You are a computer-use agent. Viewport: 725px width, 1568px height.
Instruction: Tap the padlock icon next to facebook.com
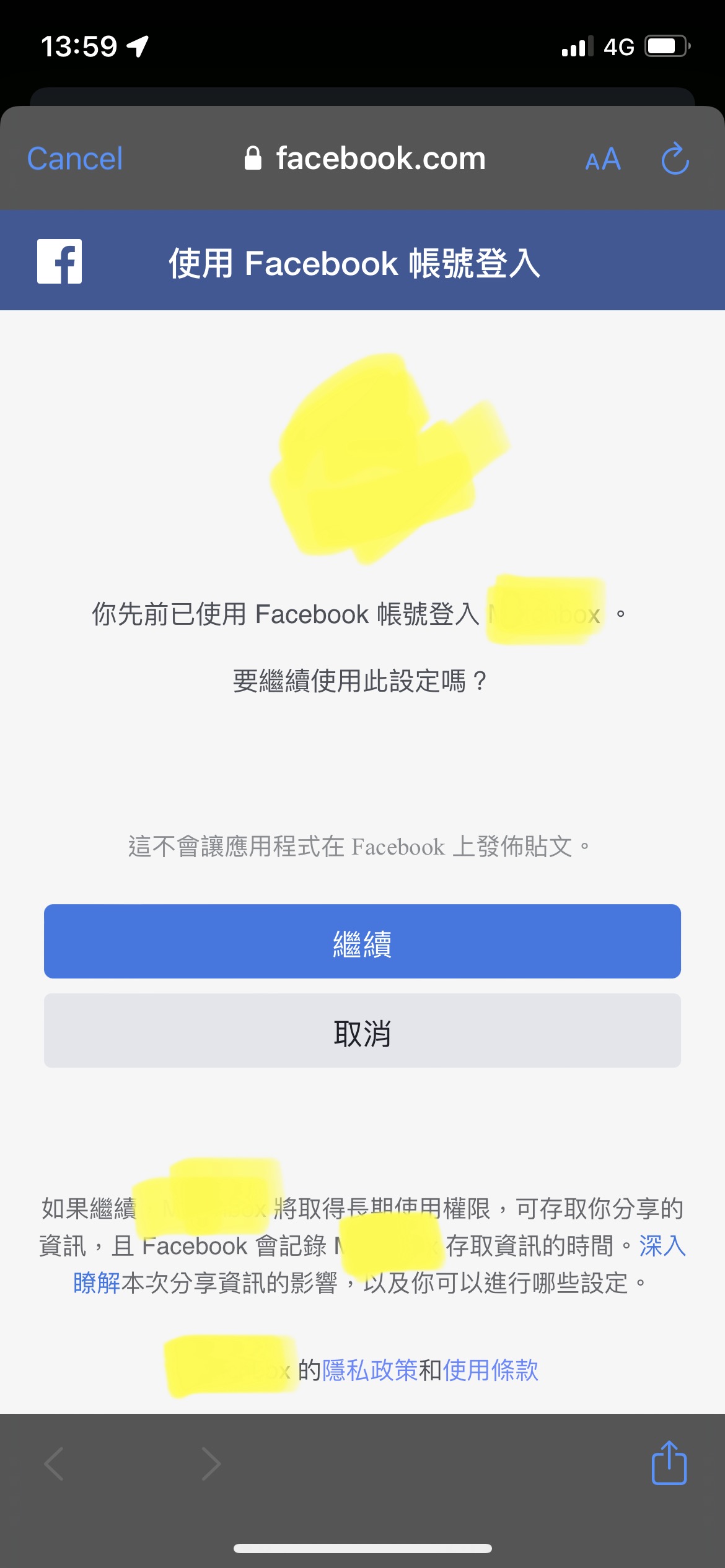tap(254, 159)
